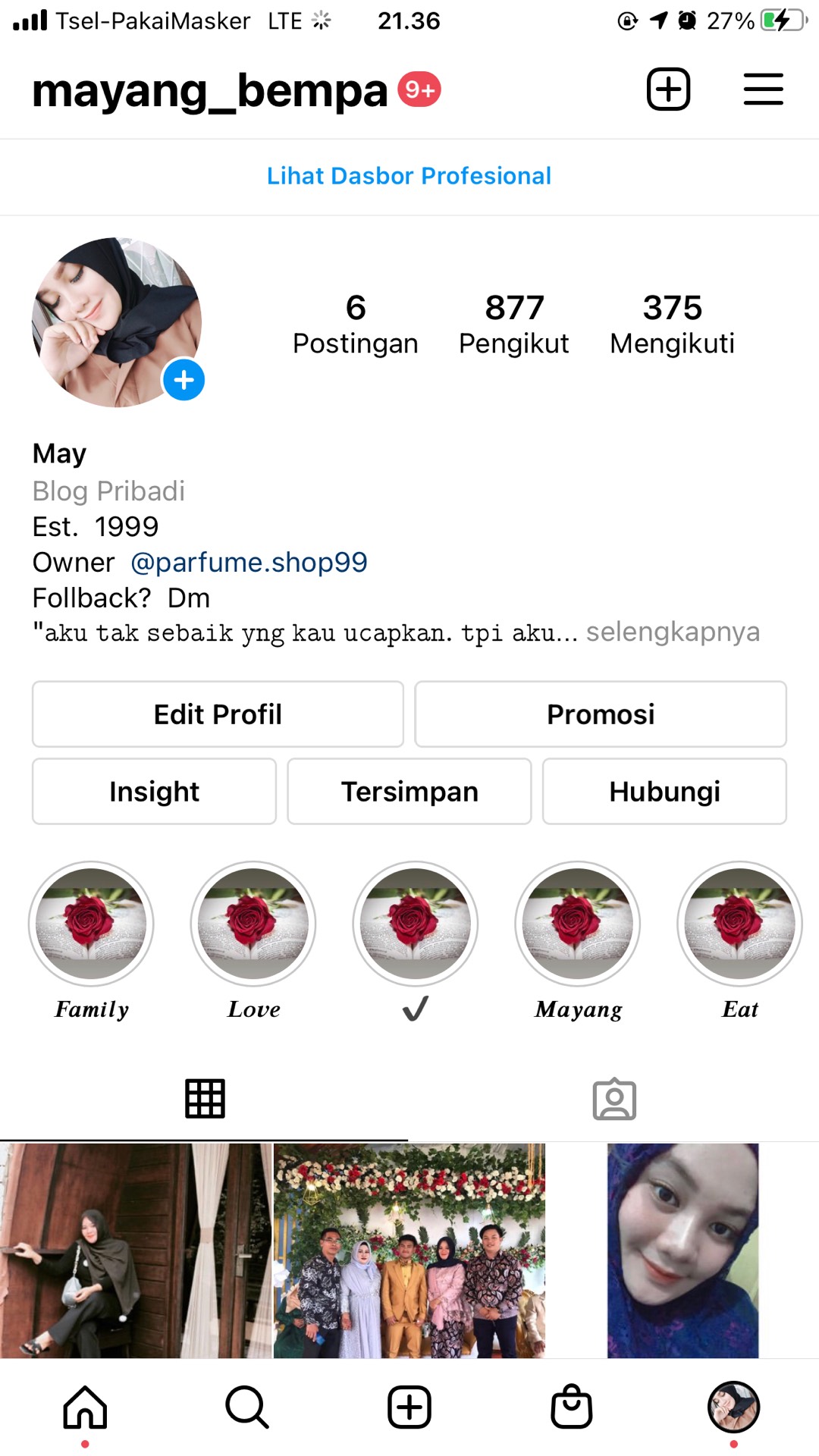Expand the bio with selengkapnya
The width and height of the screenshot is (819, 1456).
coord(673,632)
